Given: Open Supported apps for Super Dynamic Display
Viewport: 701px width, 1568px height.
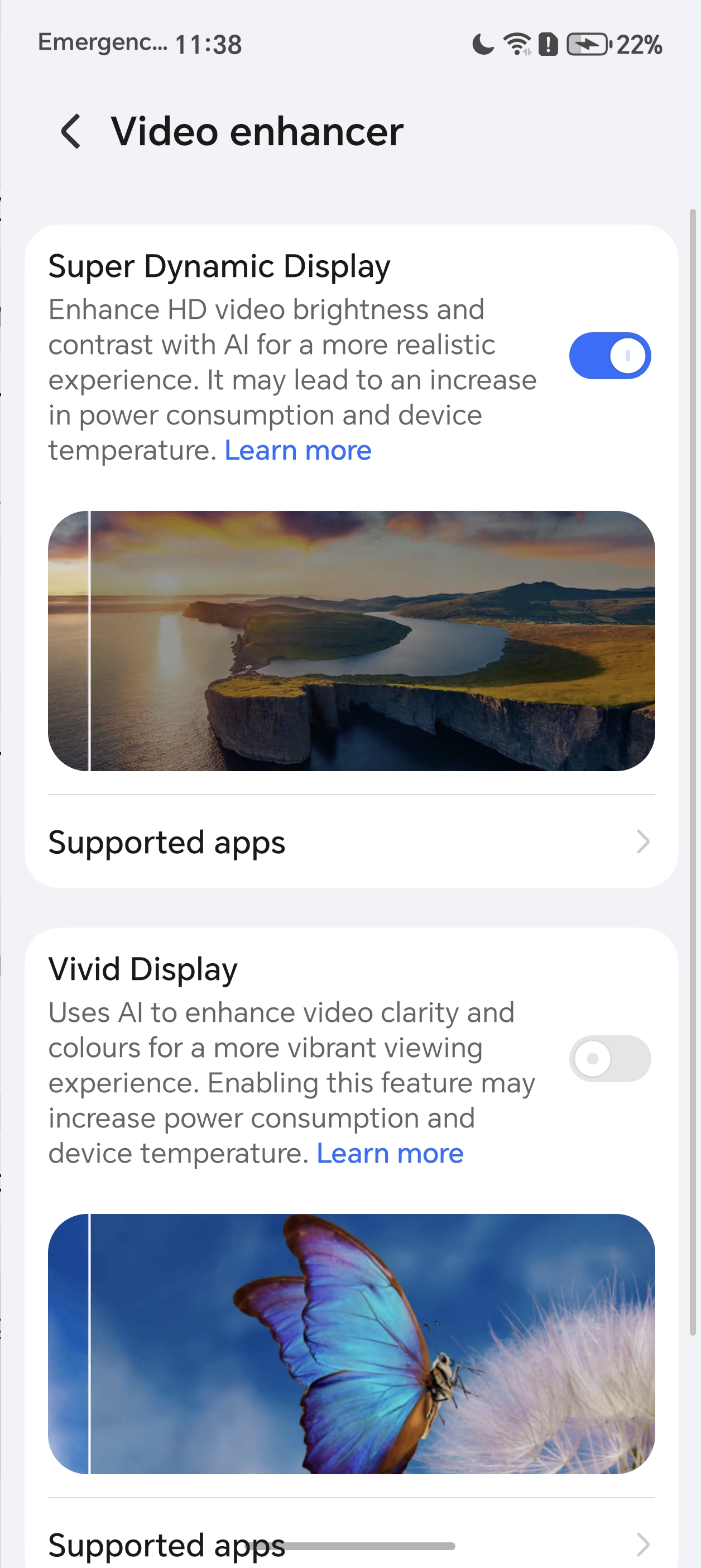Looking at the screenshot, I should 350,843.
